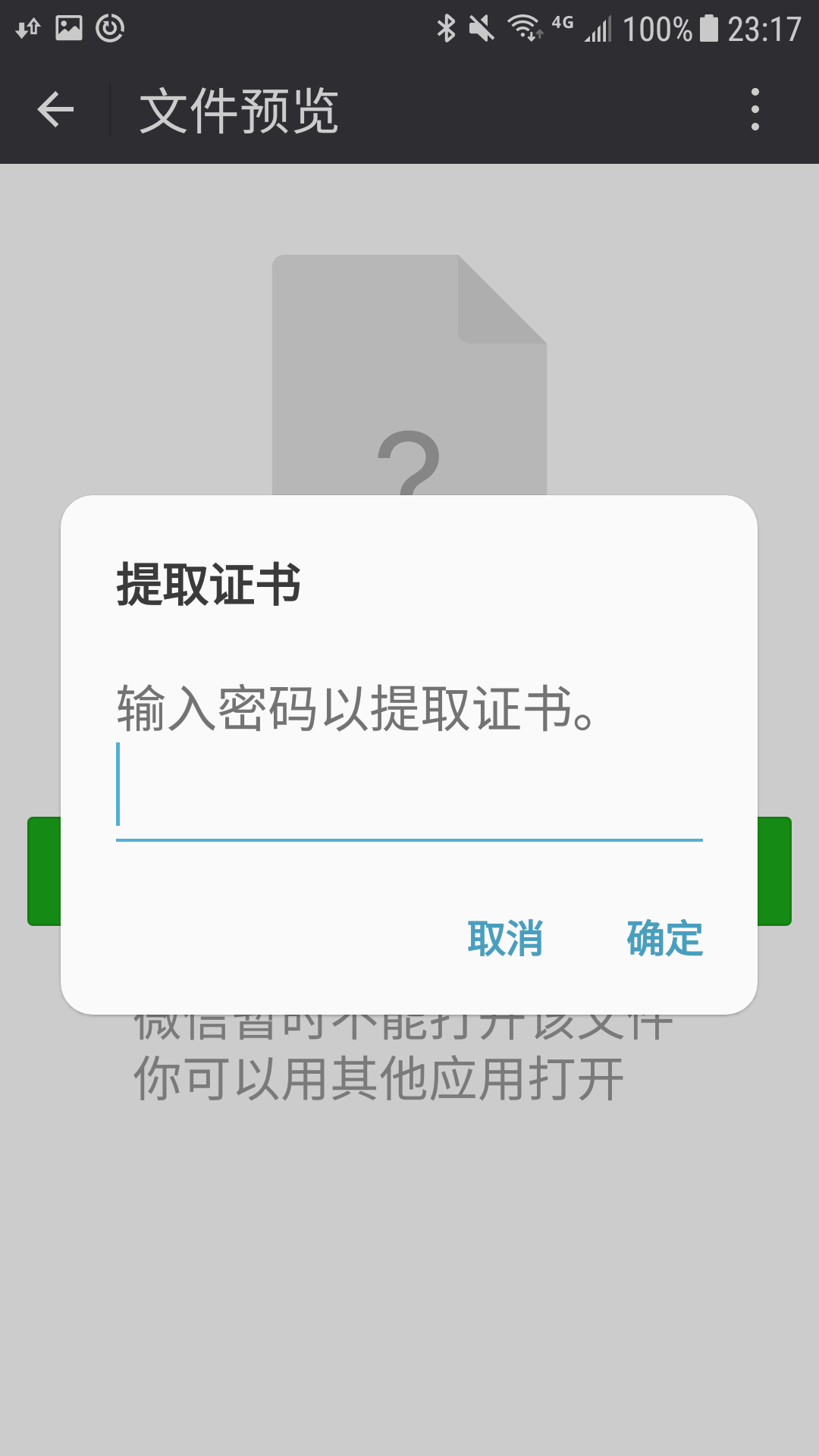Cancel the extract certificate dialog
This screenshot has width=819, height=1456.
click(x=505, y=939)
